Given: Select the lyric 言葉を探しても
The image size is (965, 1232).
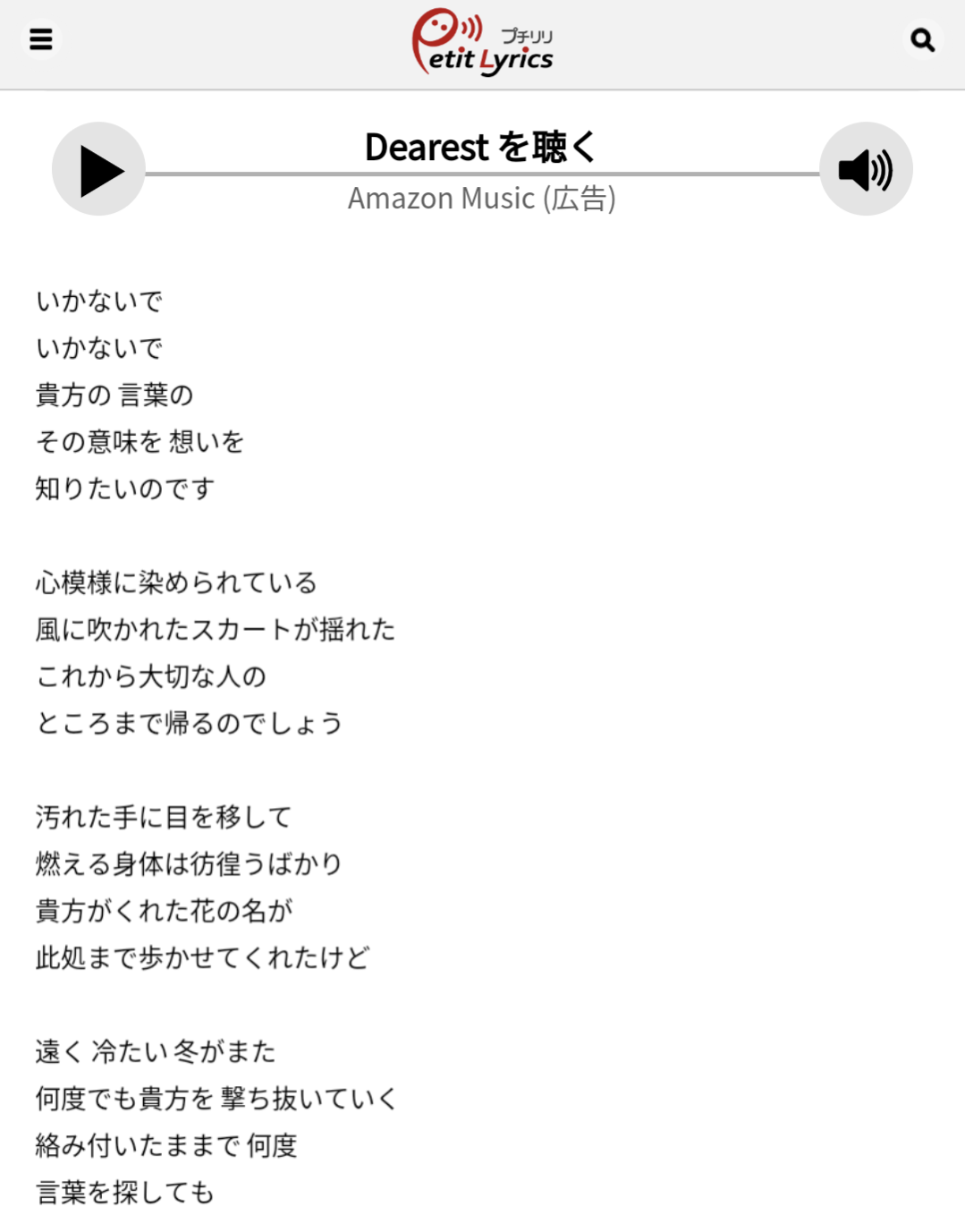Looking at the screenshot, I should [x=124, y=1192].
